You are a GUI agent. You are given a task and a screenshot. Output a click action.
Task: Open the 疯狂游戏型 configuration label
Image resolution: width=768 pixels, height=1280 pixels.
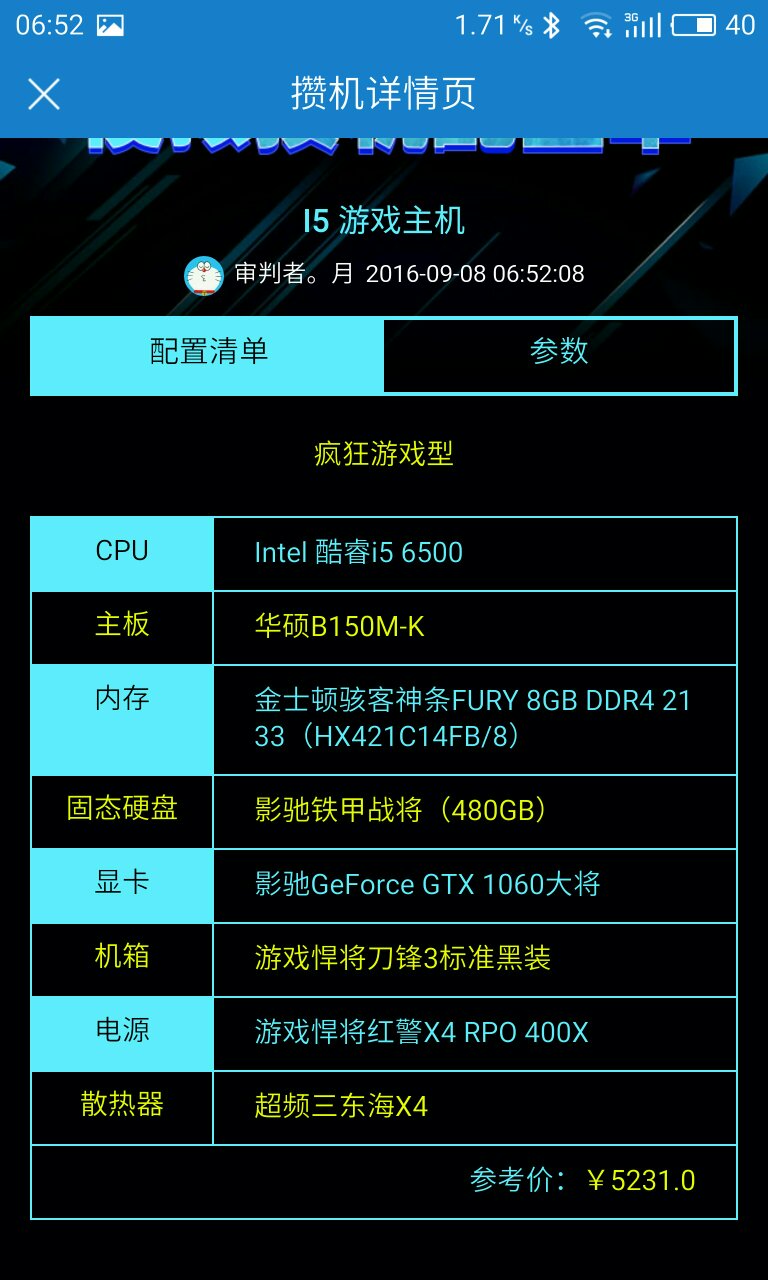coord(383,455)
